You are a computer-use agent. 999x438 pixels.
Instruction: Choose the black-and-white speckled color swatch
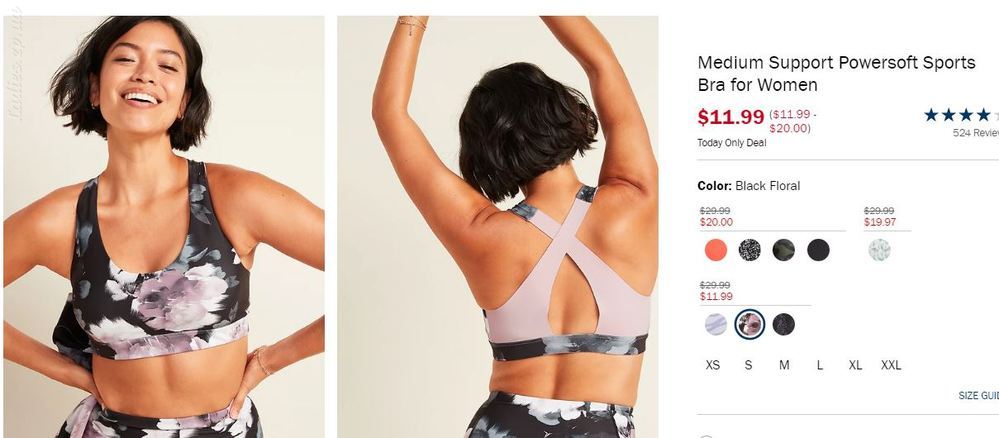pyautogui.click(x=749, y=250)
